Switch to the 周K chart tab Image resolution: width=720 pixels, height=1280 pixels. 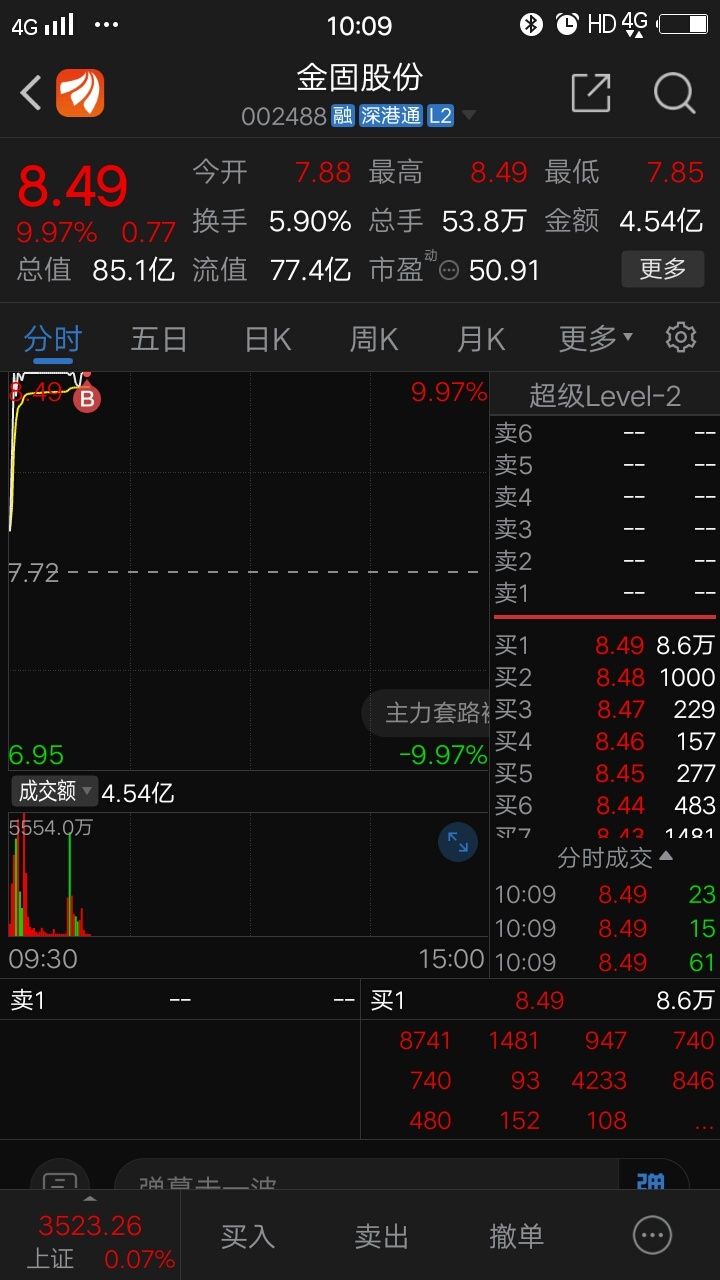tap(374, 339)
